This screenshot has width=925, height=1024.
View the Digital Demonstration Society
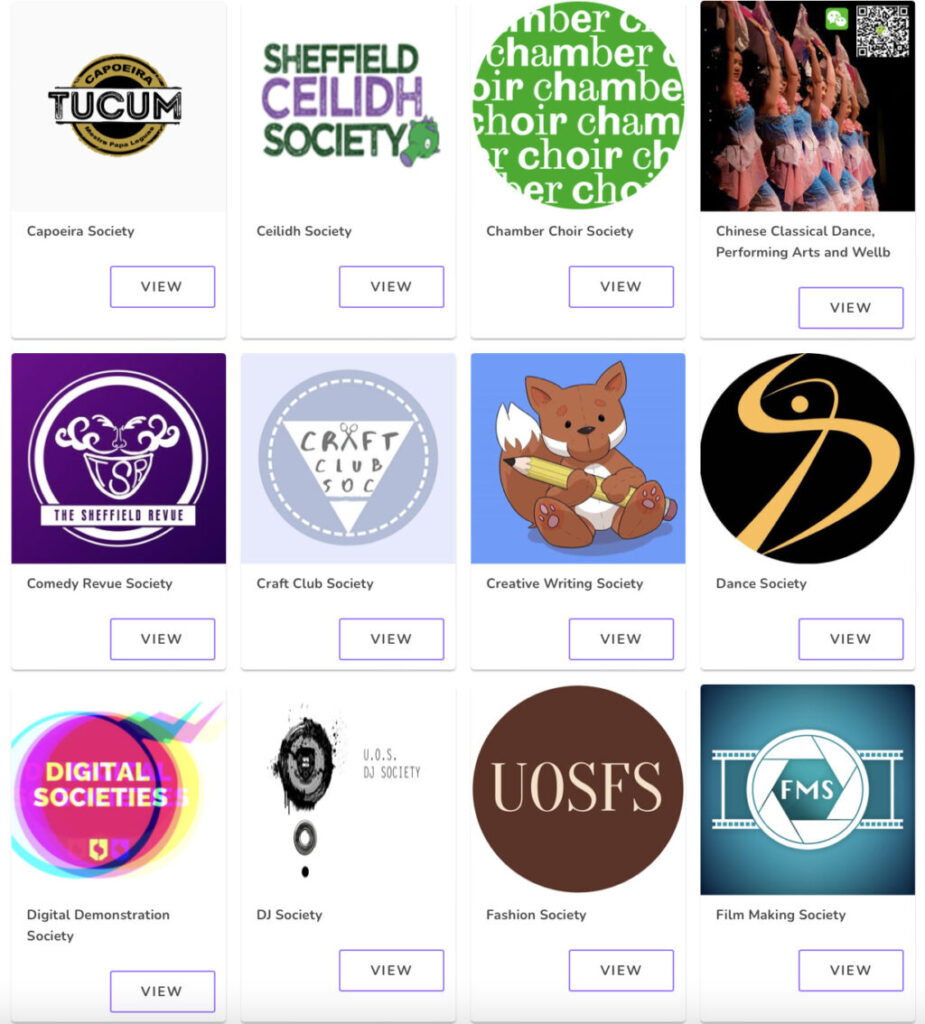(162, 991)
